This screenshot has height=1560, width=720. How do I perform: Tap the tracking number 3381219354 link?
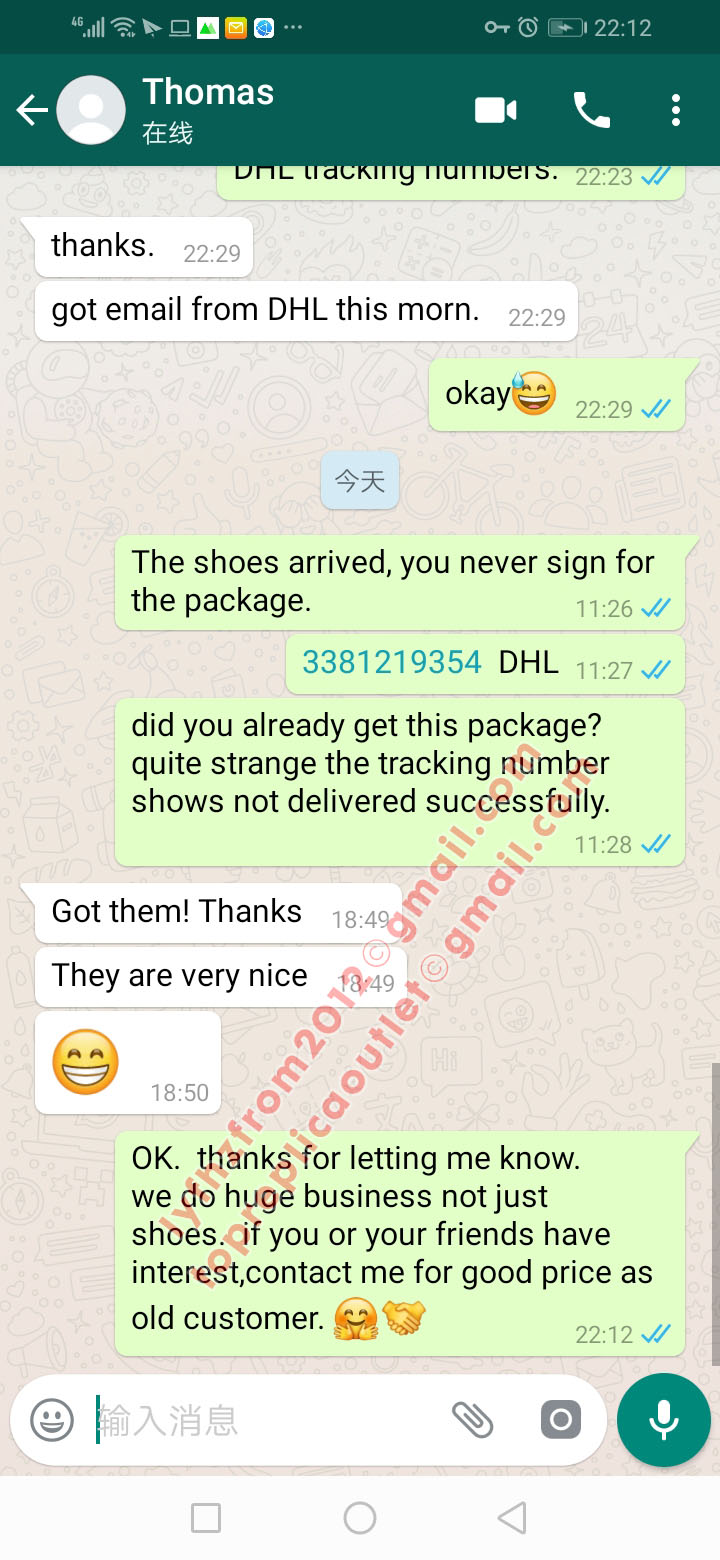[x=392, y=662]
